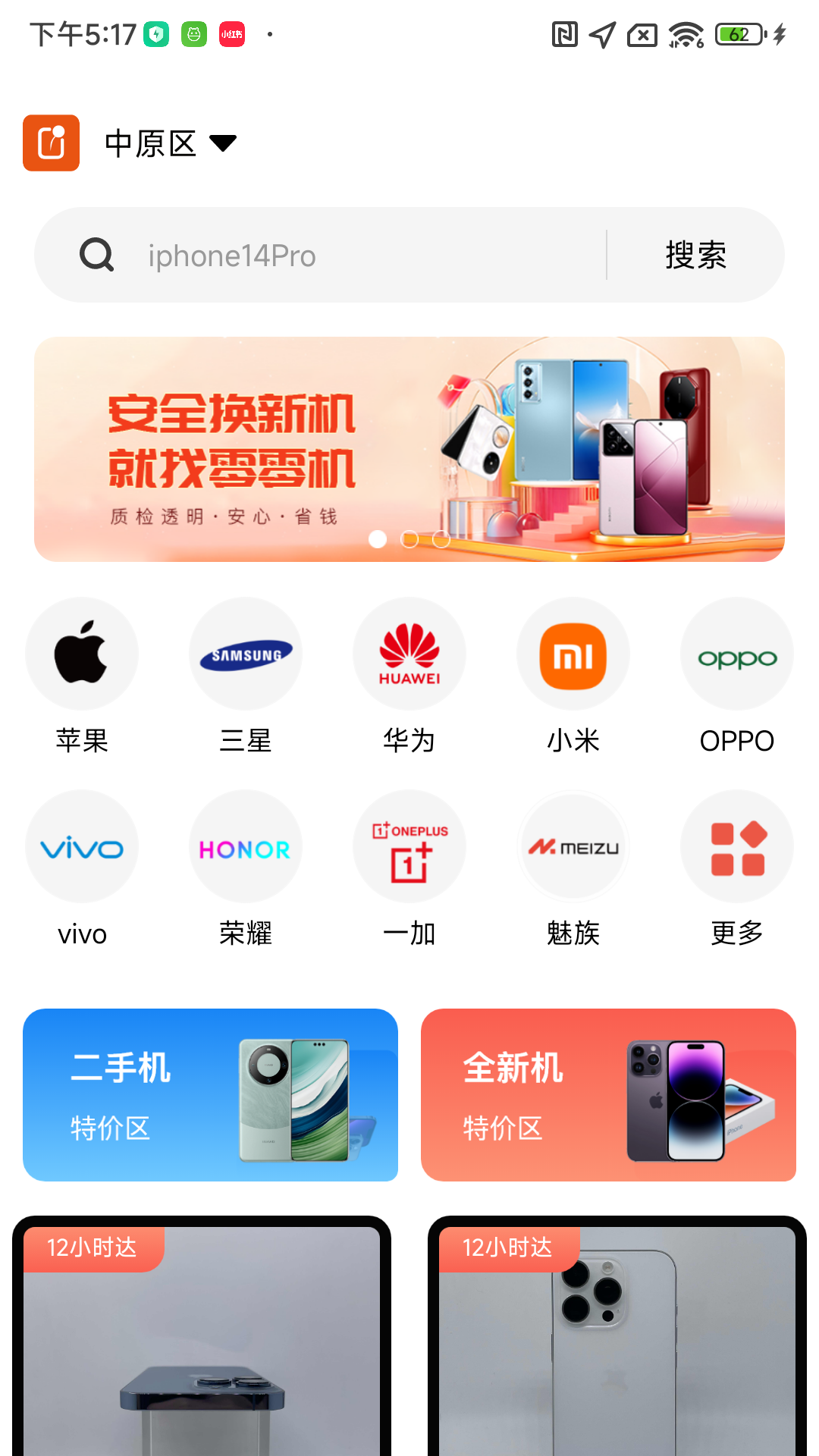Viewport: 819px width, 1456px height.
Task: Select the Apple brand icon
Action: point(82,654)
